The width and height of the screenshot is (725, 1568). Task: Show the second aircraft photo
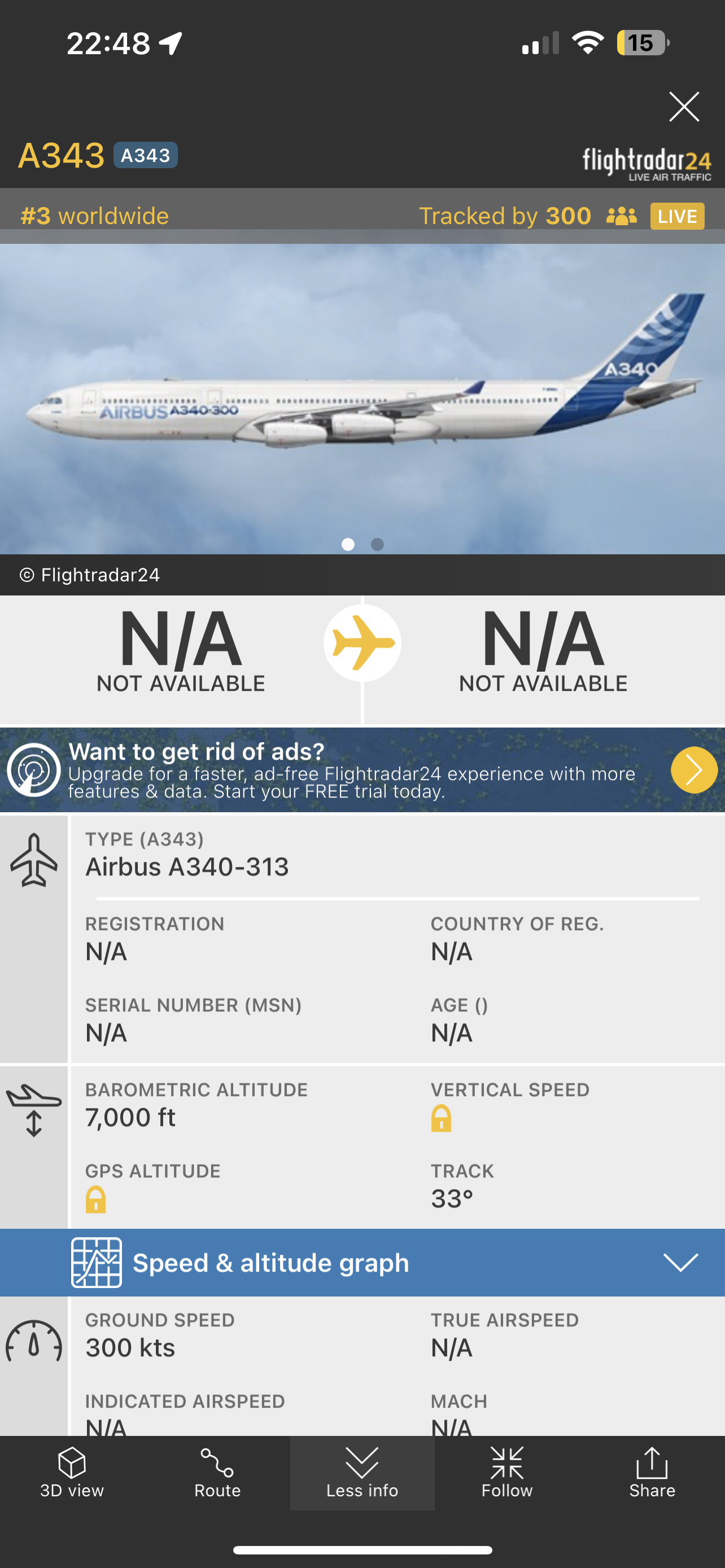pos(377,544)
